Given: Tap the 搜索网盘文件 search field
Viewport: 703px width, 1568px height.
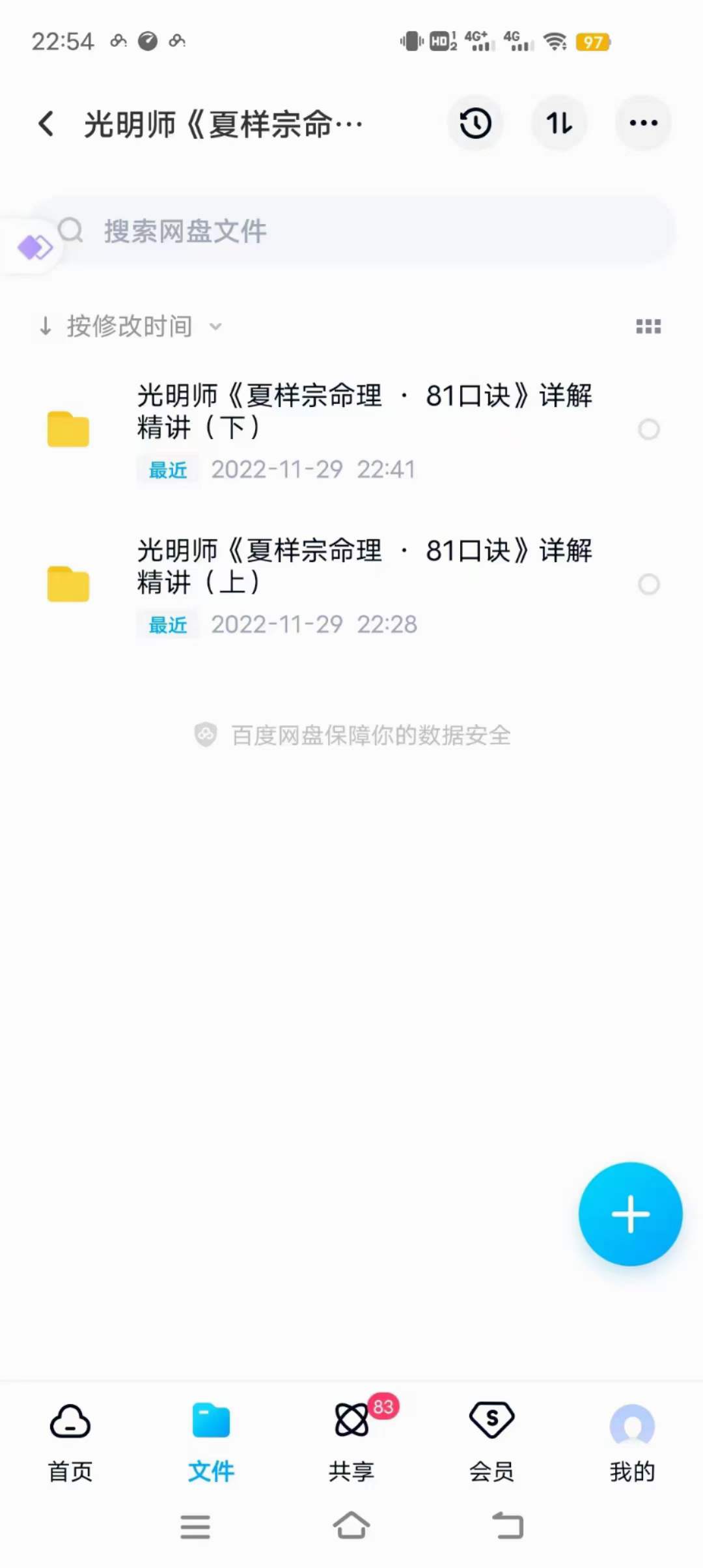Looking at the screenshot, I should [351, 232].
